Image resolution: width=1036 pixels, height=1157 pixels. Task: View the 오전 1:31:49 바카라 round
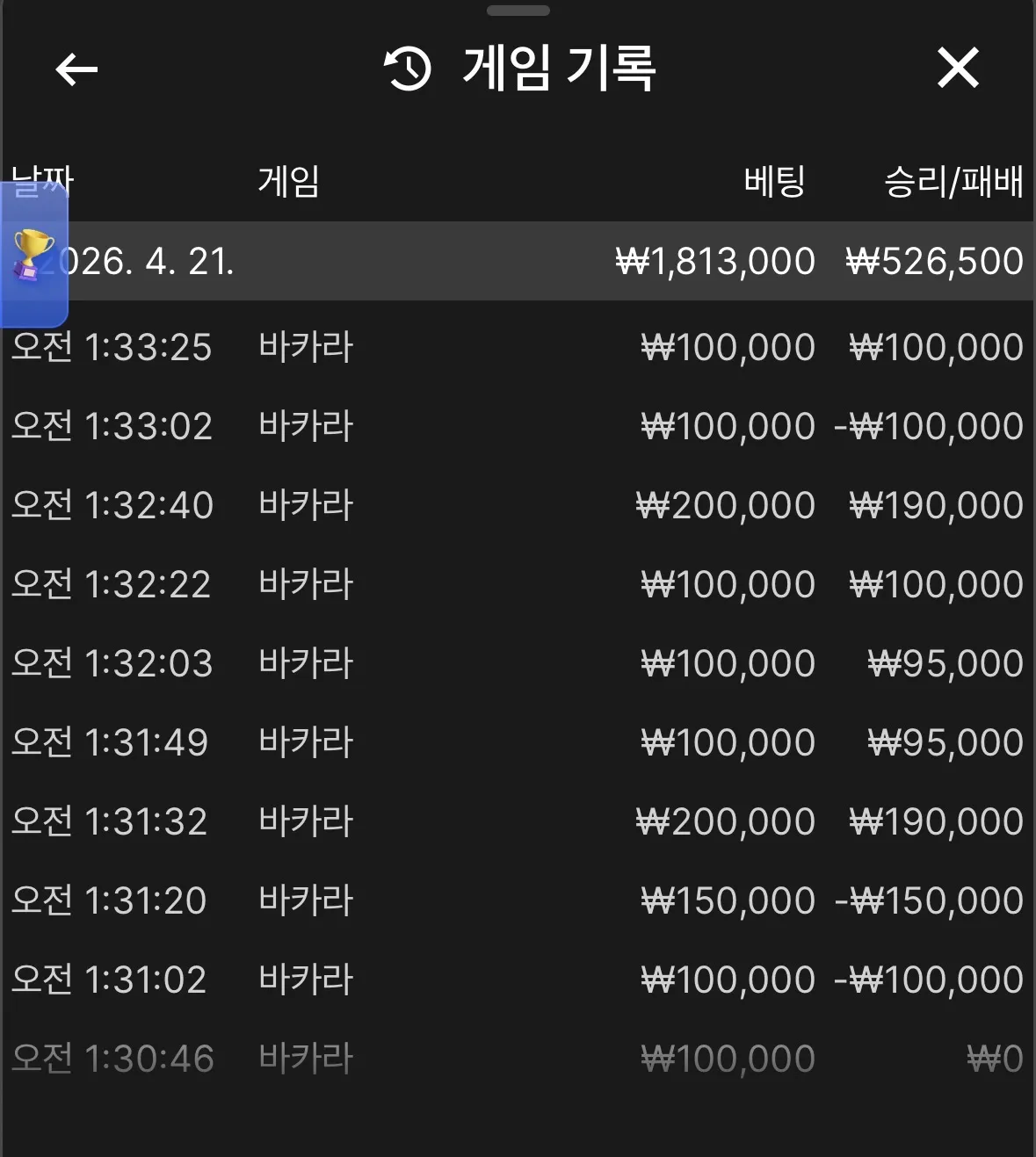[x=518, y=742]
